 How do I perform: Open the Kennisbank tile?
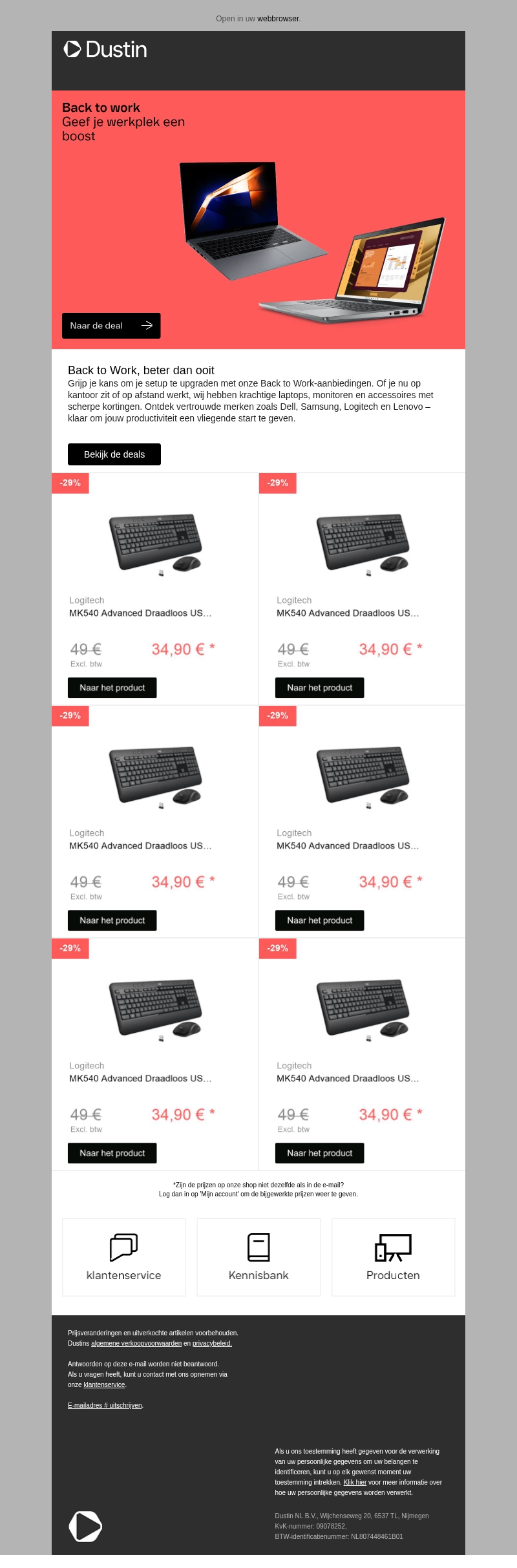pyautogui.click(x=258, y=1257)
